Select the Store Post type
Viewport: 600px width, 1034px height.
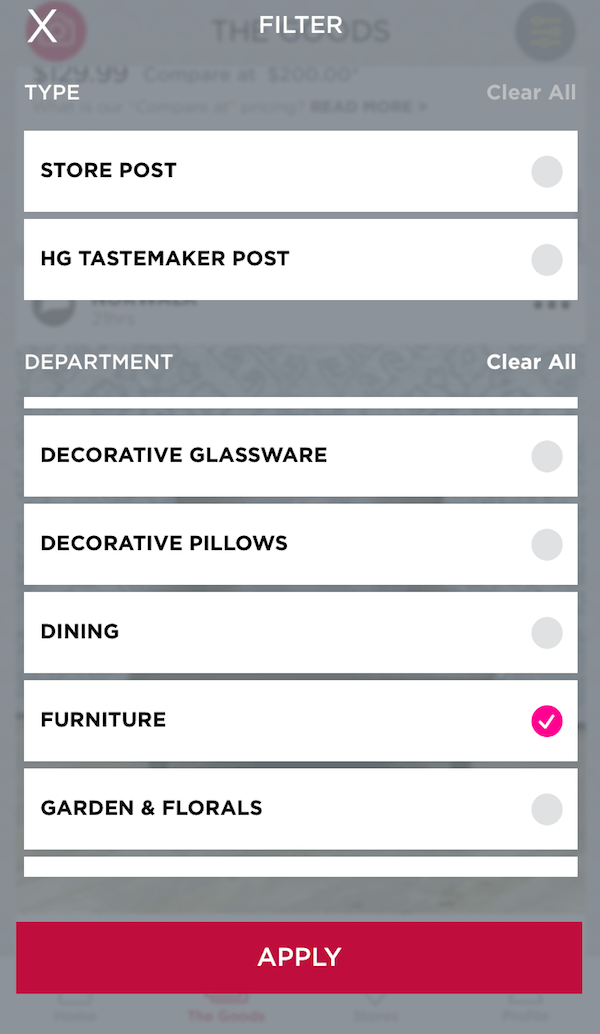point(301,171)
